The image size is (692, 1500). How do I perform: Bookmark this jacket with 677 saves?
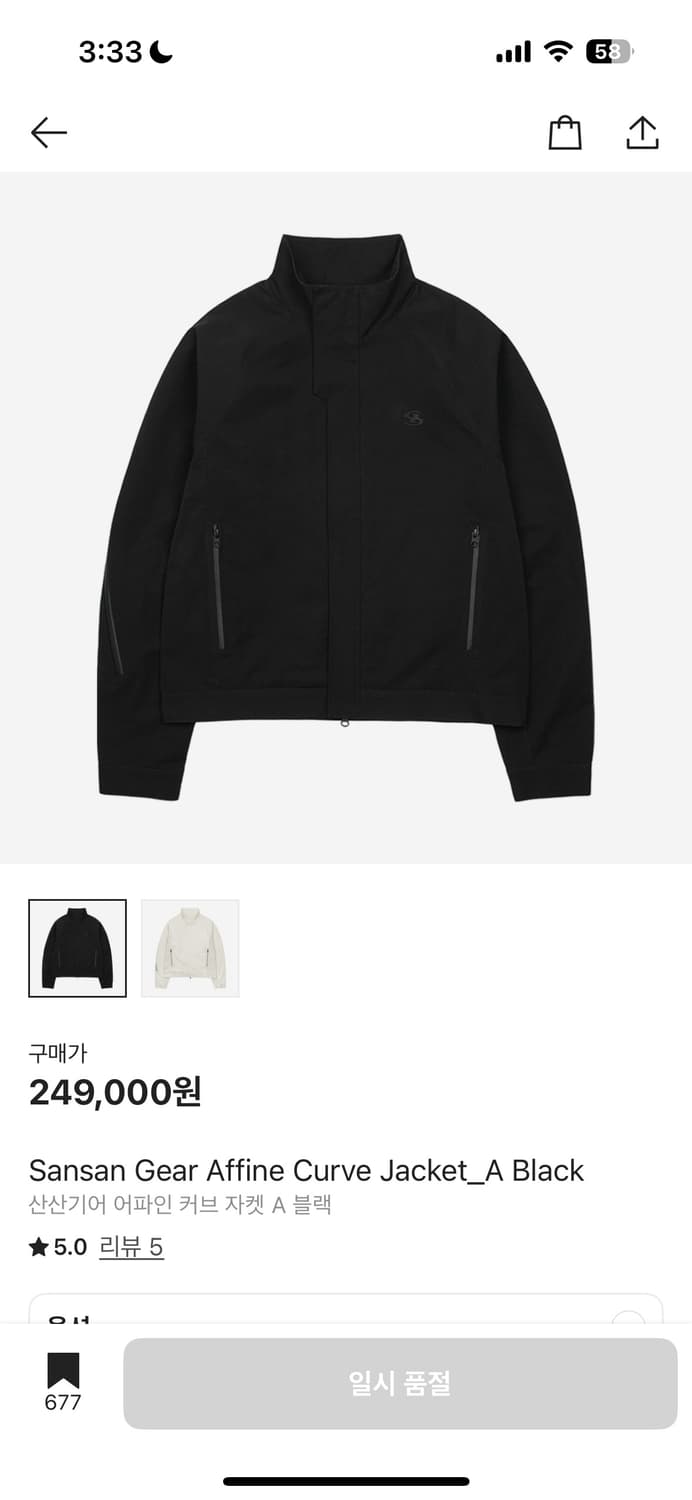pos(63,1381)
